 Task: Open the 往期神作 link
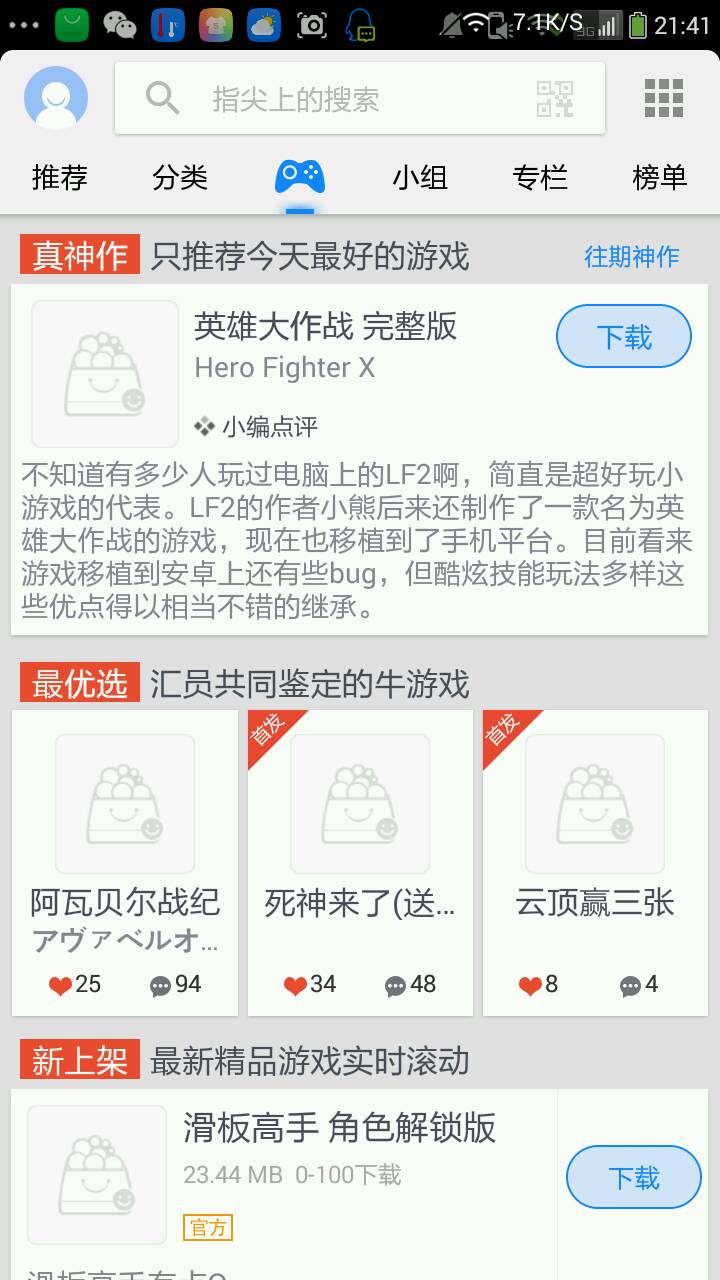coord(631,257)
